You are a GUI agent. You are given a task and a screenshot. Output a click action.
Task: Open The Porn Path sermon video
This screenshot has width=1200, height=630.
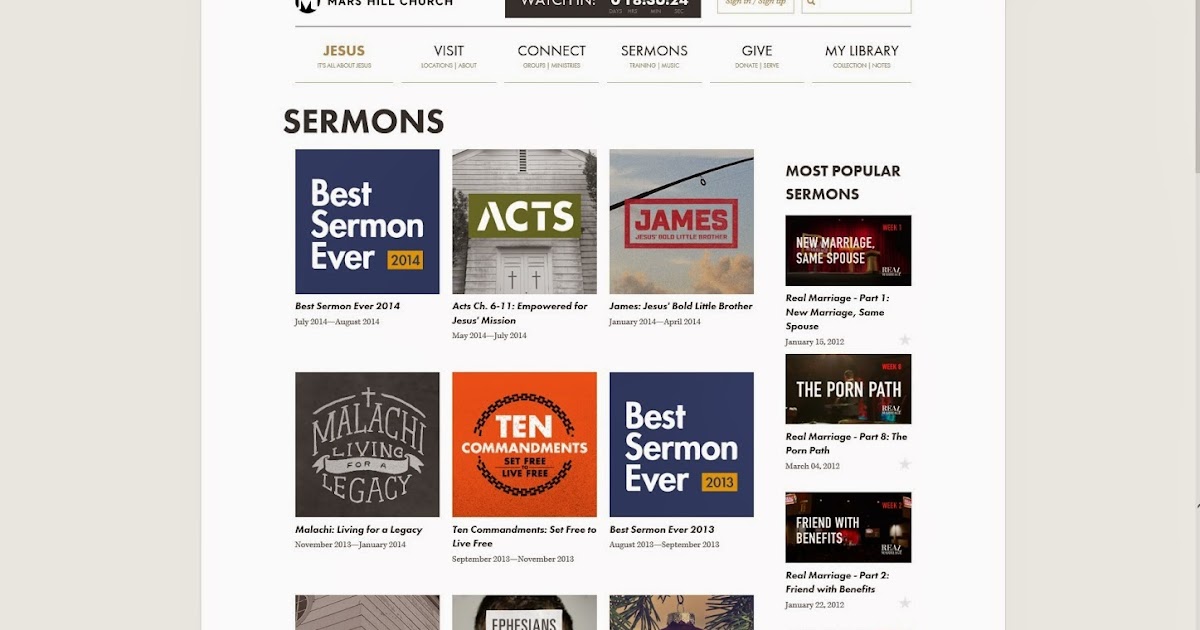coord(848,389)
